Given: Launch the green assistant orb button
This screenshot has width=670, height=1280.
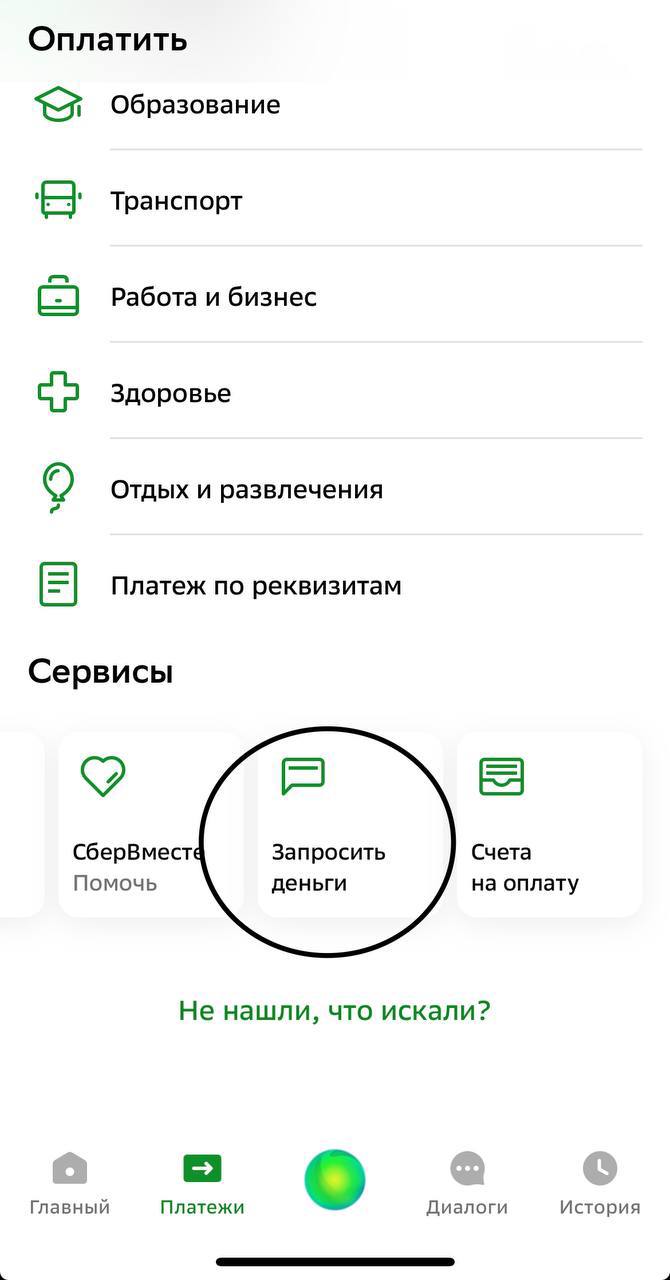Looking at the screenshot, I should tap(335, 1180).
